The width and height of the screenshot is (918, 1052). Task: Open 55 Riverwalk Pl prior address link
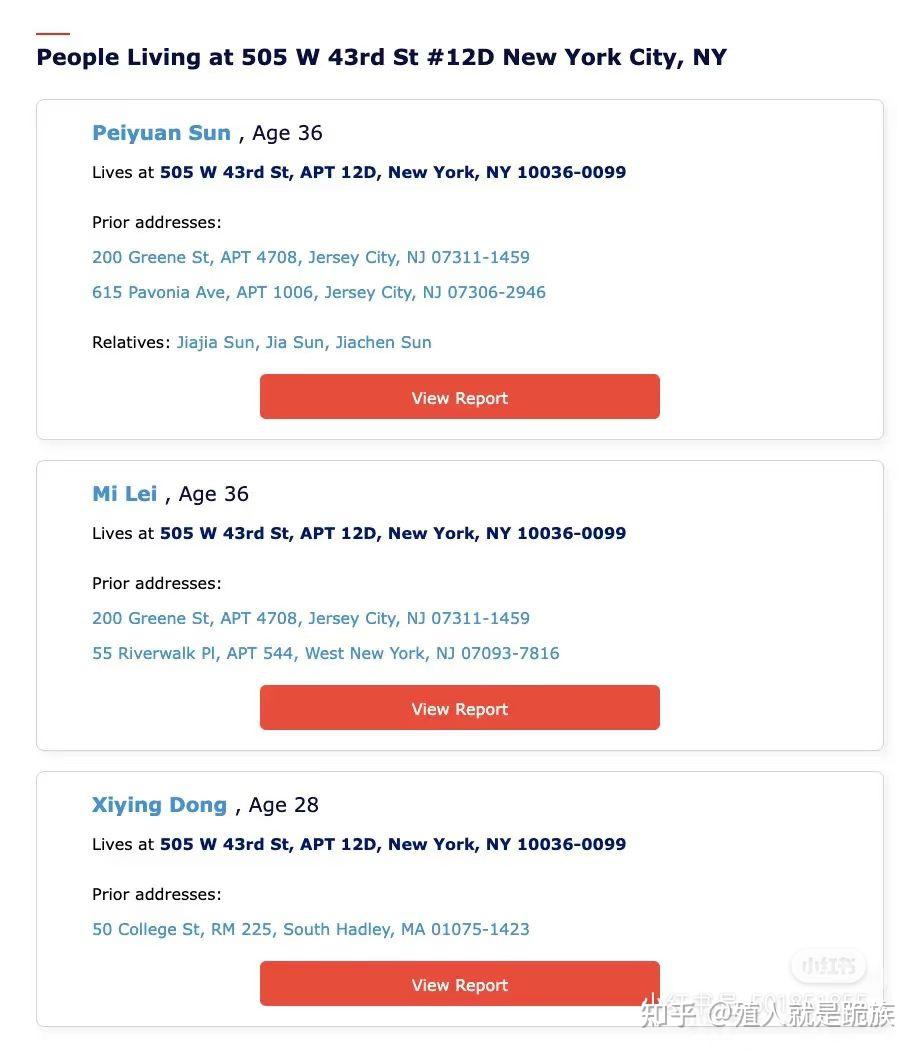pyautogui.click(x=325, y=653)
